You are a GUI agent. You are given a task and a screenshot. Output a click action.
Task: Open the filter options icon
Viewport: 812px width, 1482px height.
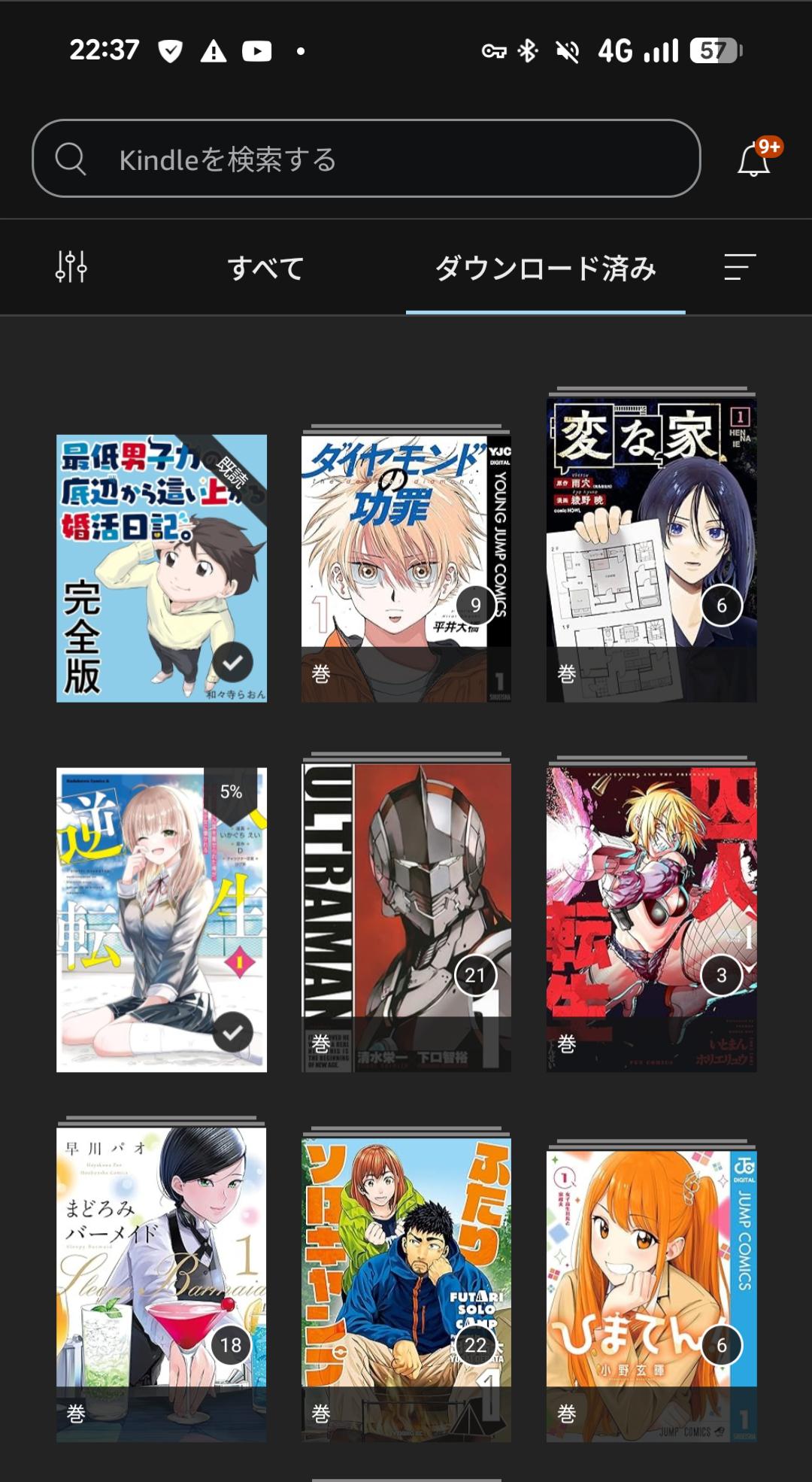tap(71, 267)
